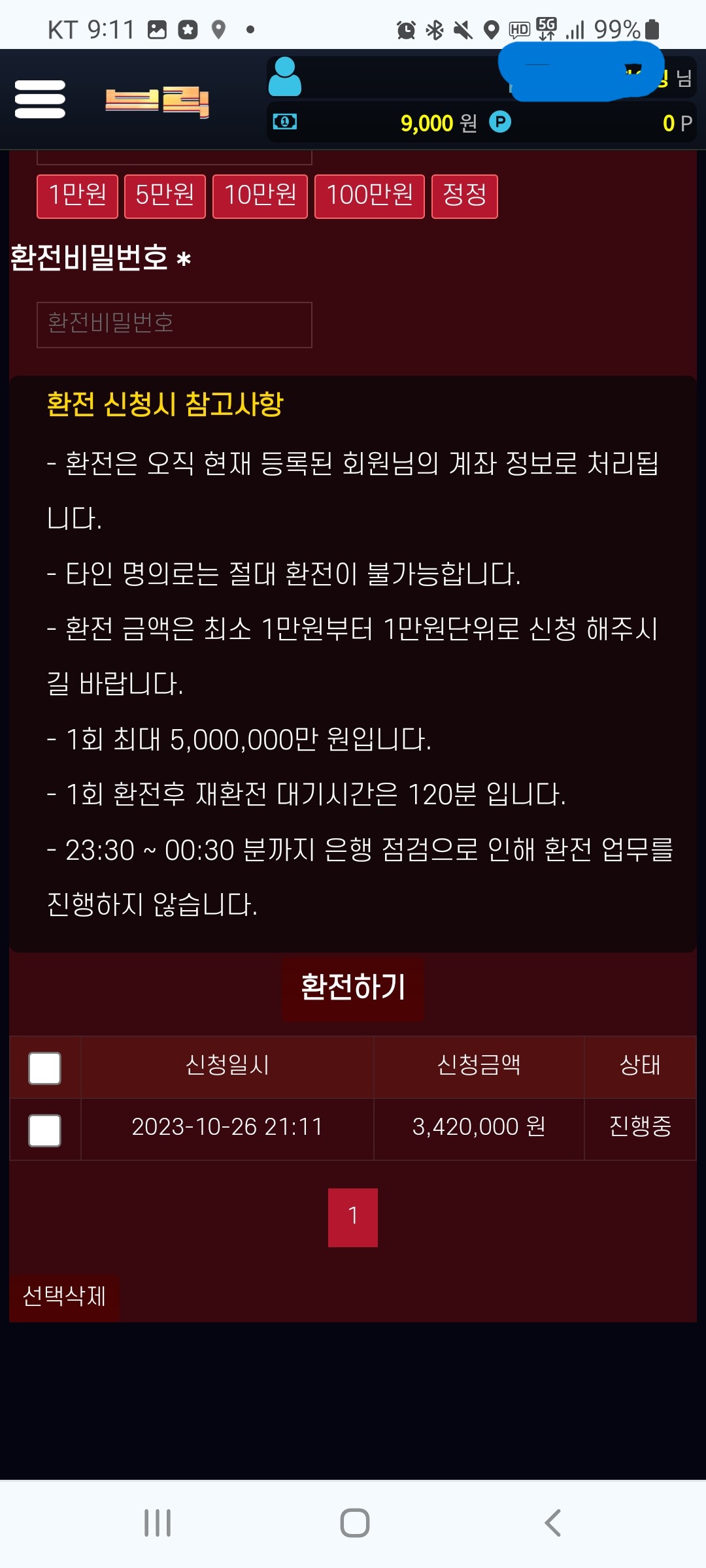Add 1만원 to the amount
This screenshot has height=1568, width=706.
[x=77, y=196]
